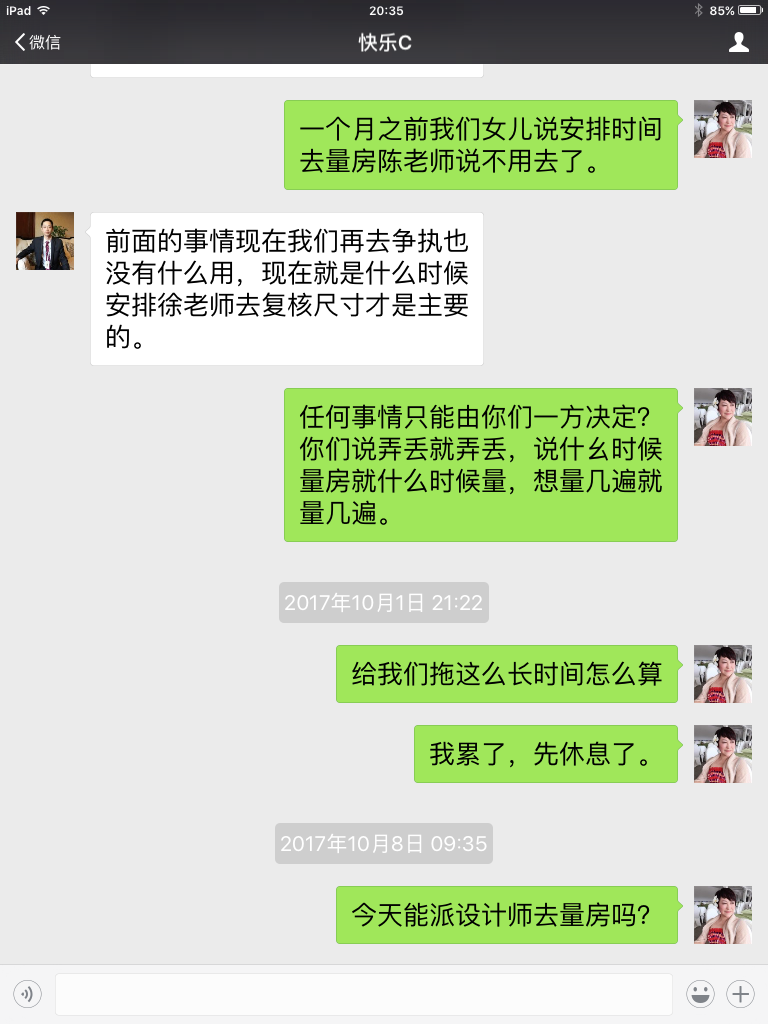
Task: Open the emoji sticker panel
Action: coord(700,994)
